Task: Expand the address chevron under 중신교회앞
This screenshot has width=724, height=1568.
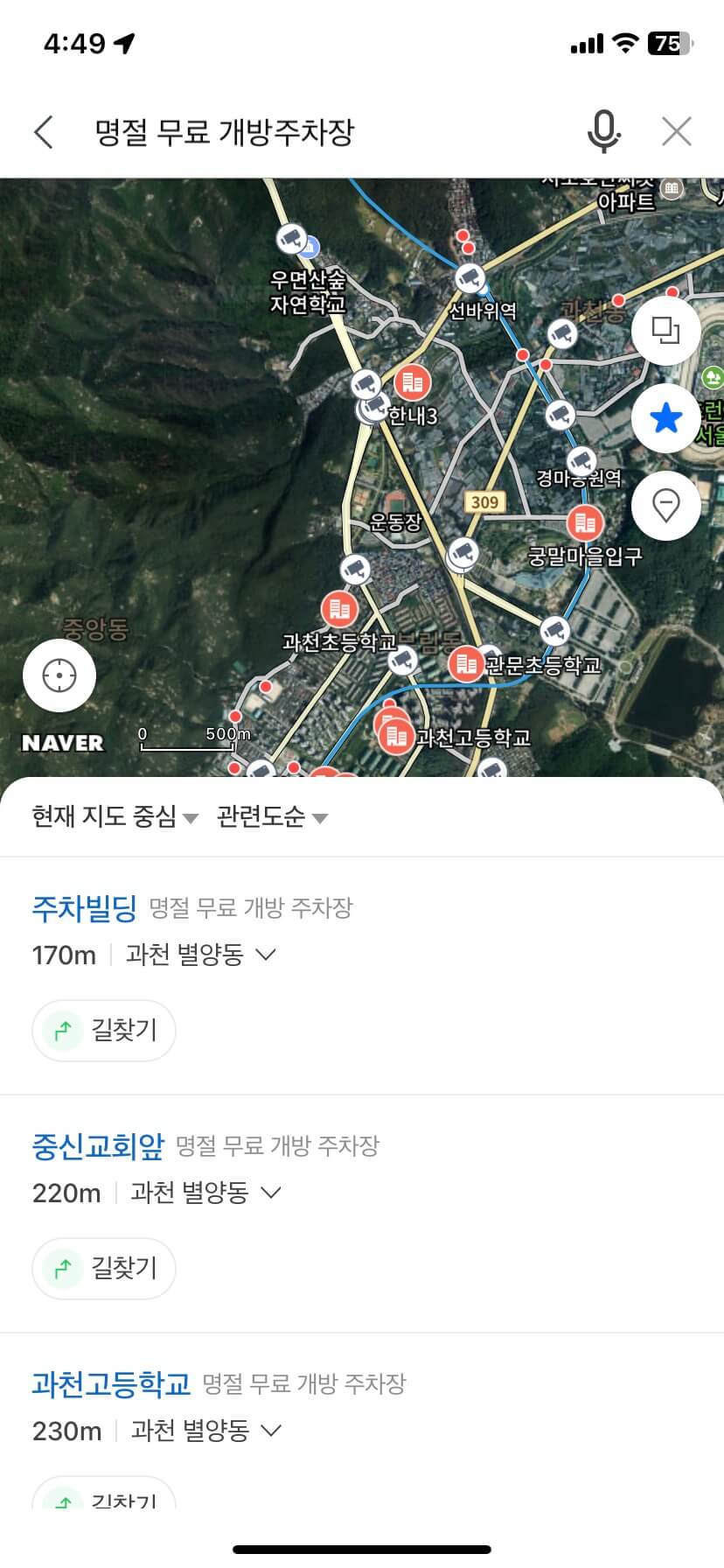Action: pyautogui.click(x=272, y=1192)
